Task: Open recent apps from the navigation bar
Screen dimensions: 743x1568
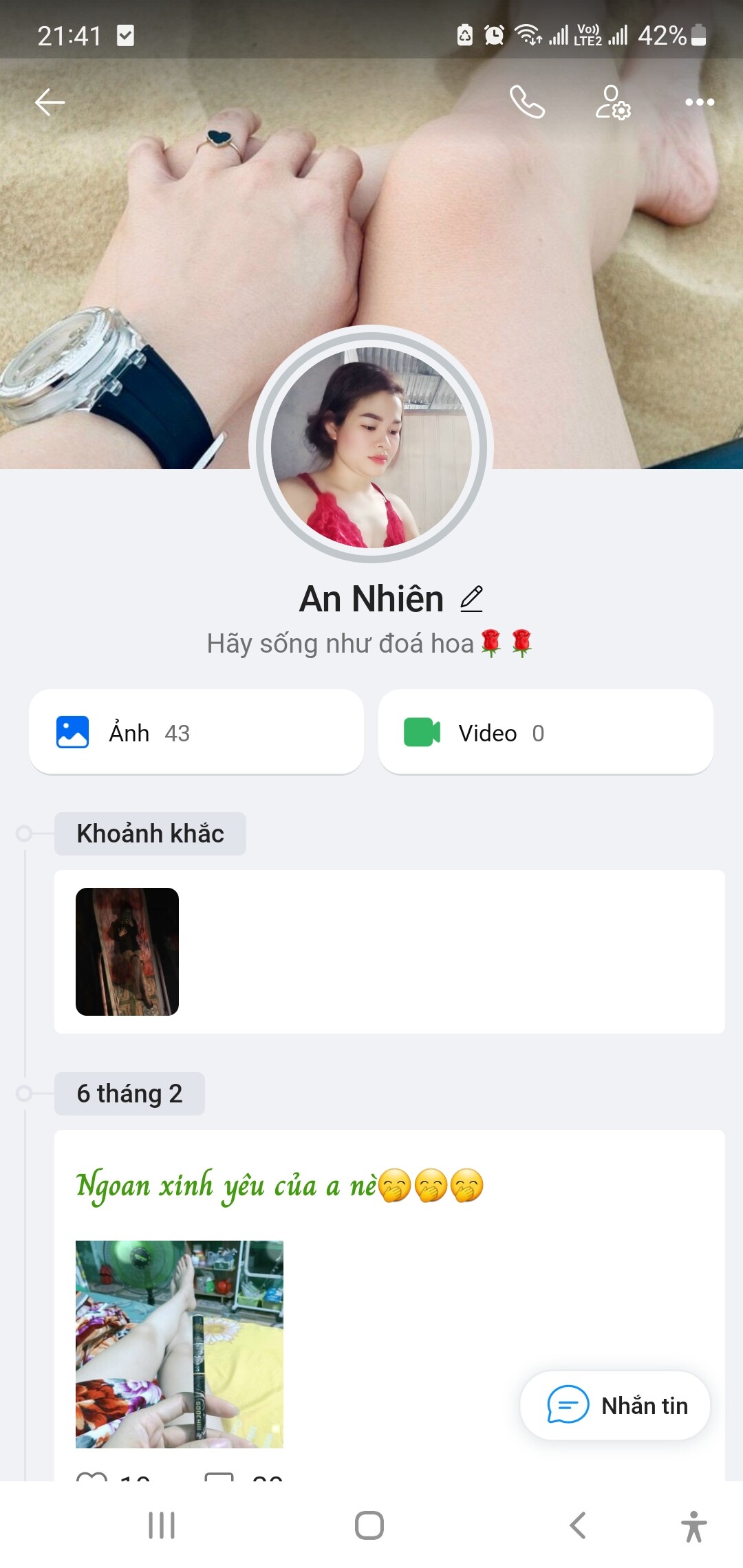Action: [x=162, y=1525]
